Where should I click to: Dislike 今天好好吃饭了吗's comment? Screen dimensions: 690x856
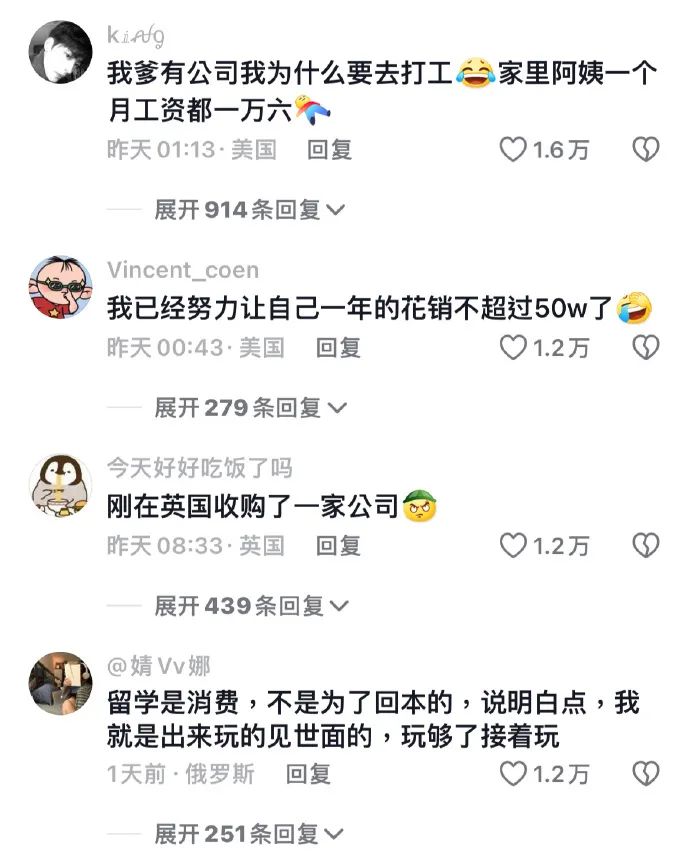(646, 545)
